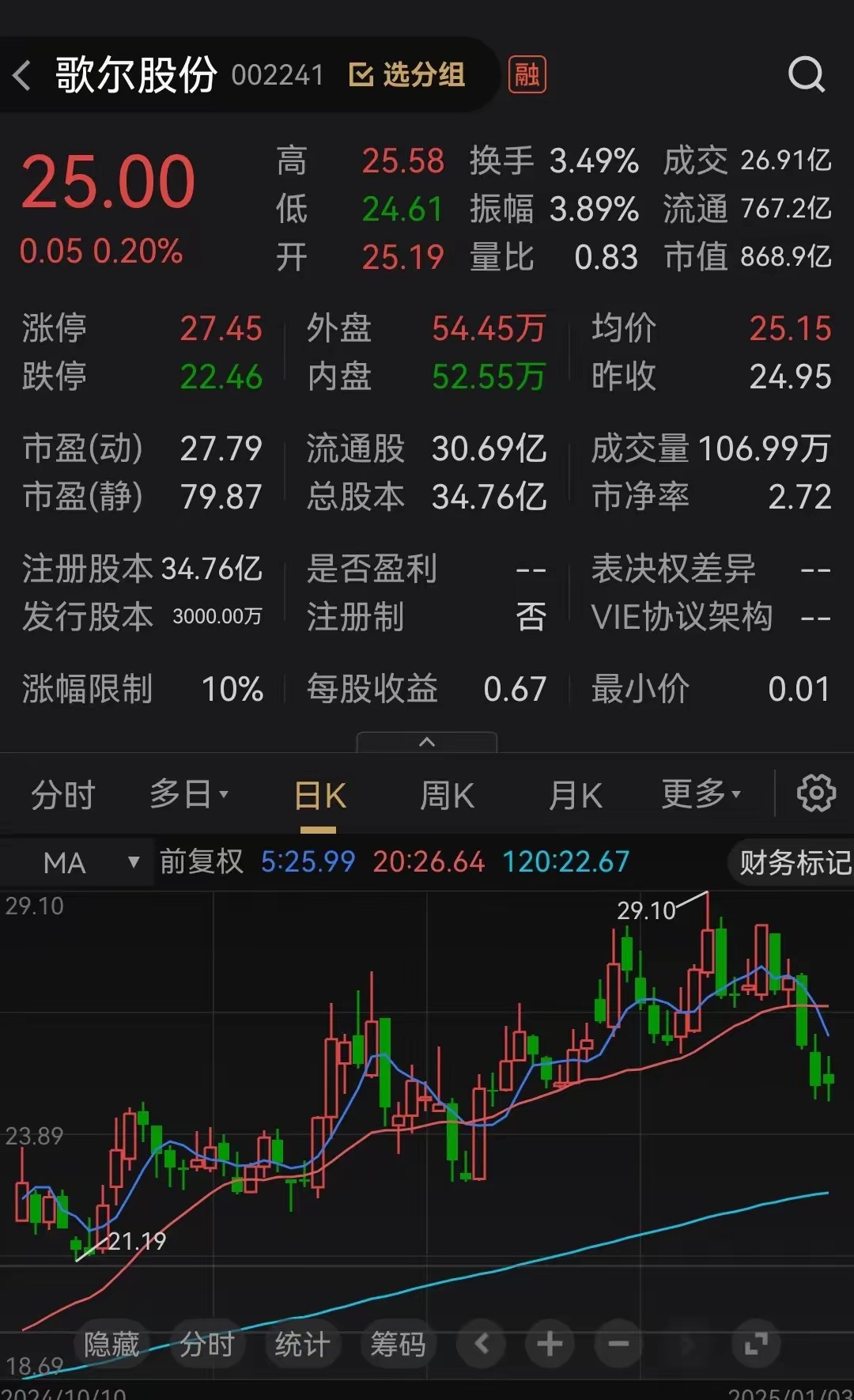Toggle 财务标记 on the chart

pos(793,863)
